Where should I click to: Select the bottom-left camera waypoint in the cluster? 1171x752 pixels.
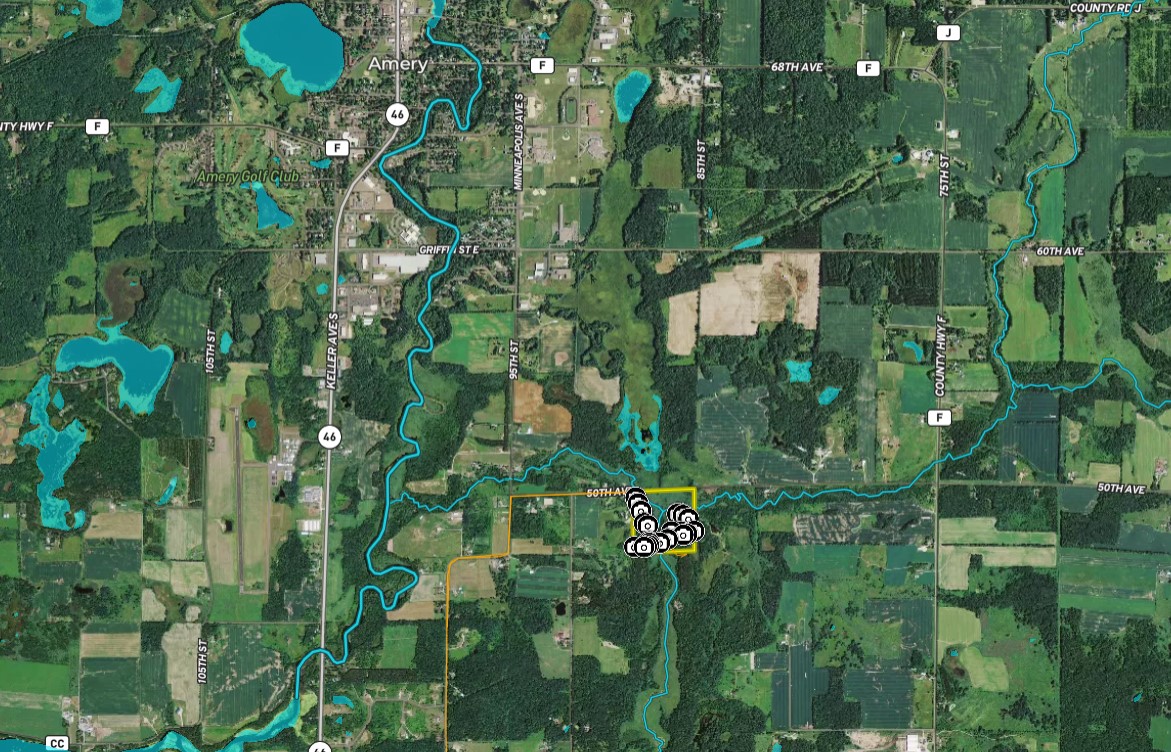(x=628, y=547)
